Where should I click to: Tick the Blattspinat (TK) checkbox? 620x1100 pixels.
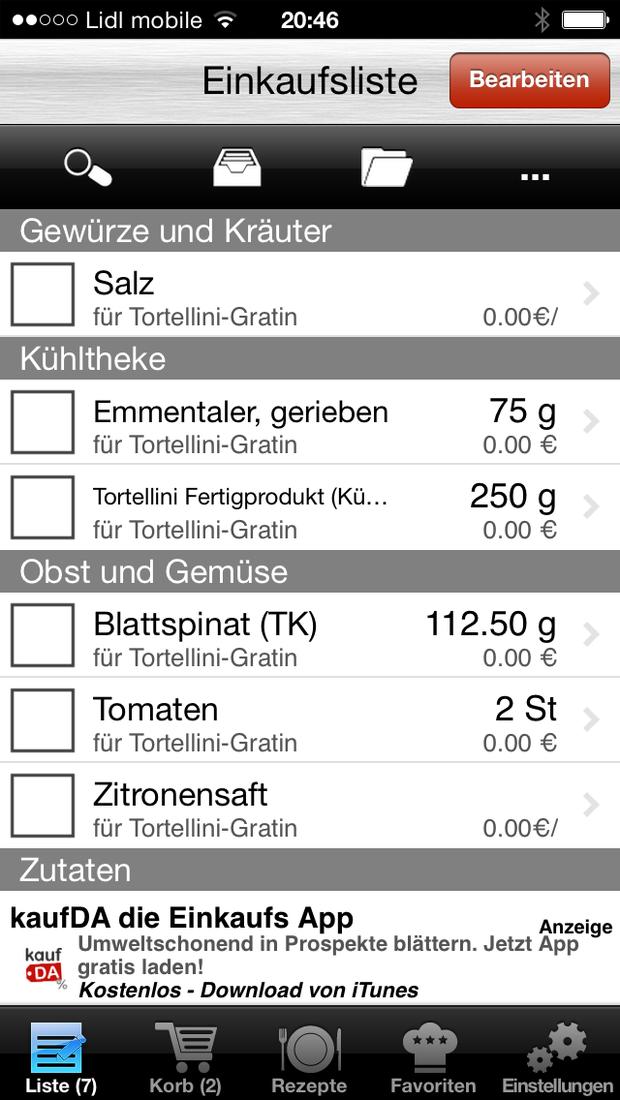43,635
